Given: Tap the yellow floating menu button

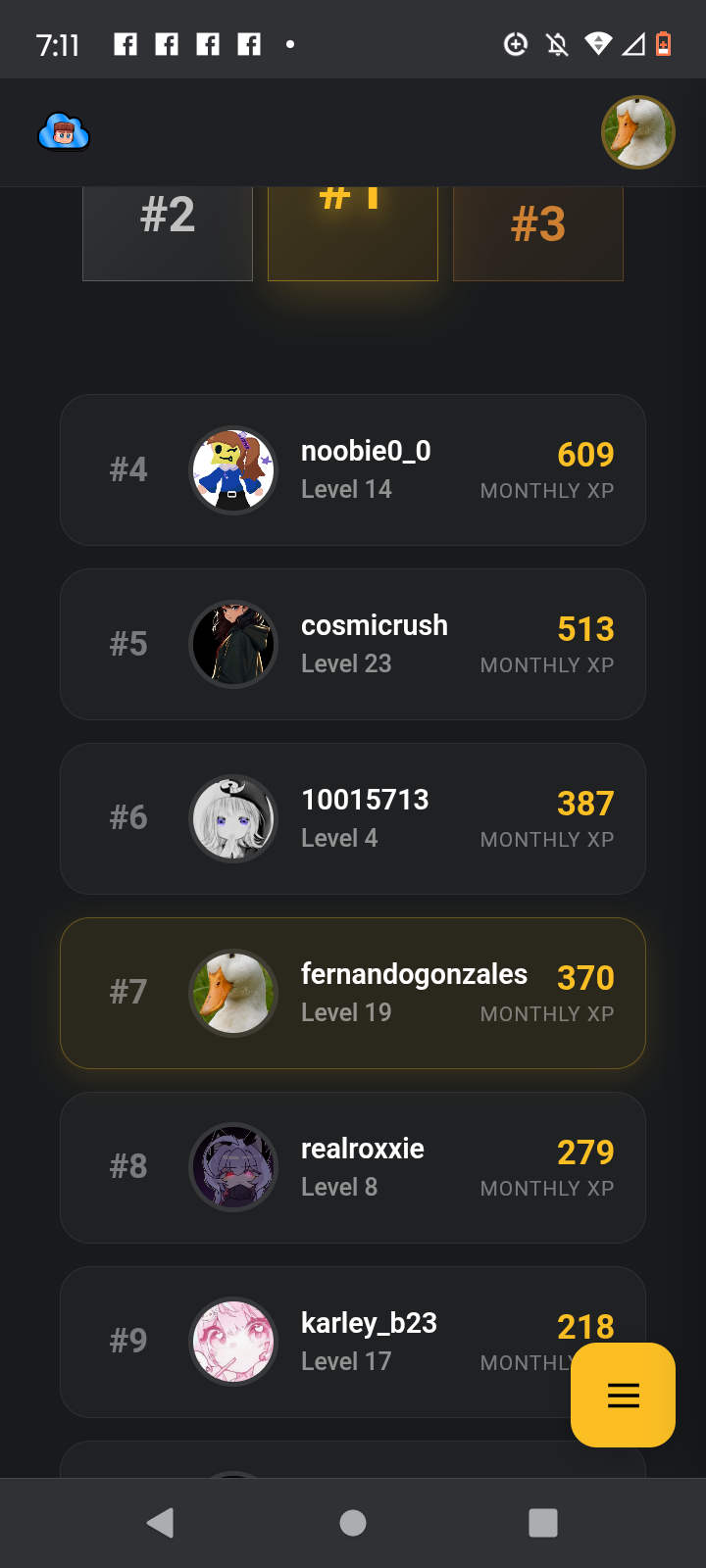Looking at the screenshot, I should point(623,1395).
